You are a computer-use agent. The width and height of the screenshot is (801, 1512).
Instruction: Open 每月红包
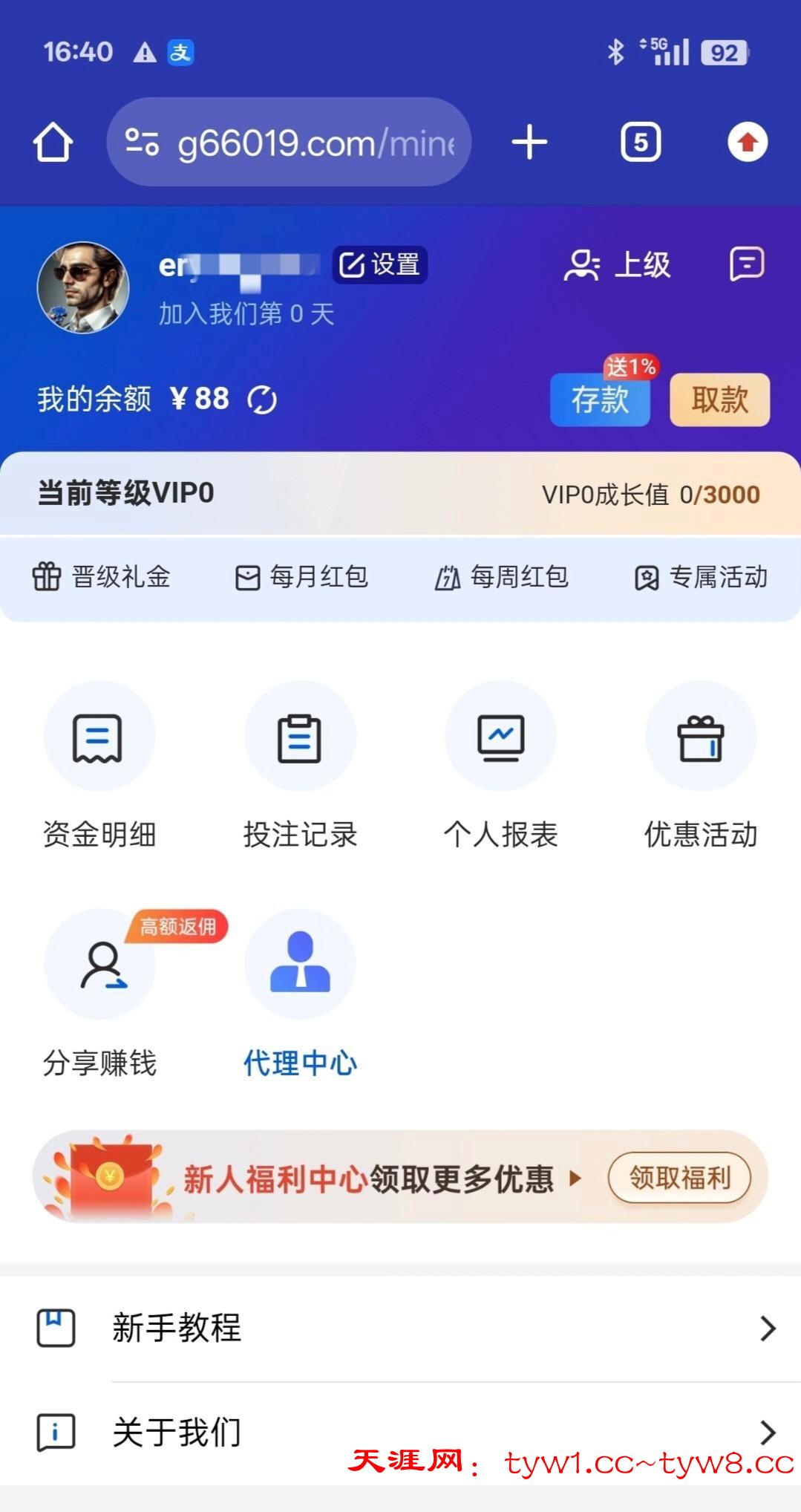tap(301, 577)
